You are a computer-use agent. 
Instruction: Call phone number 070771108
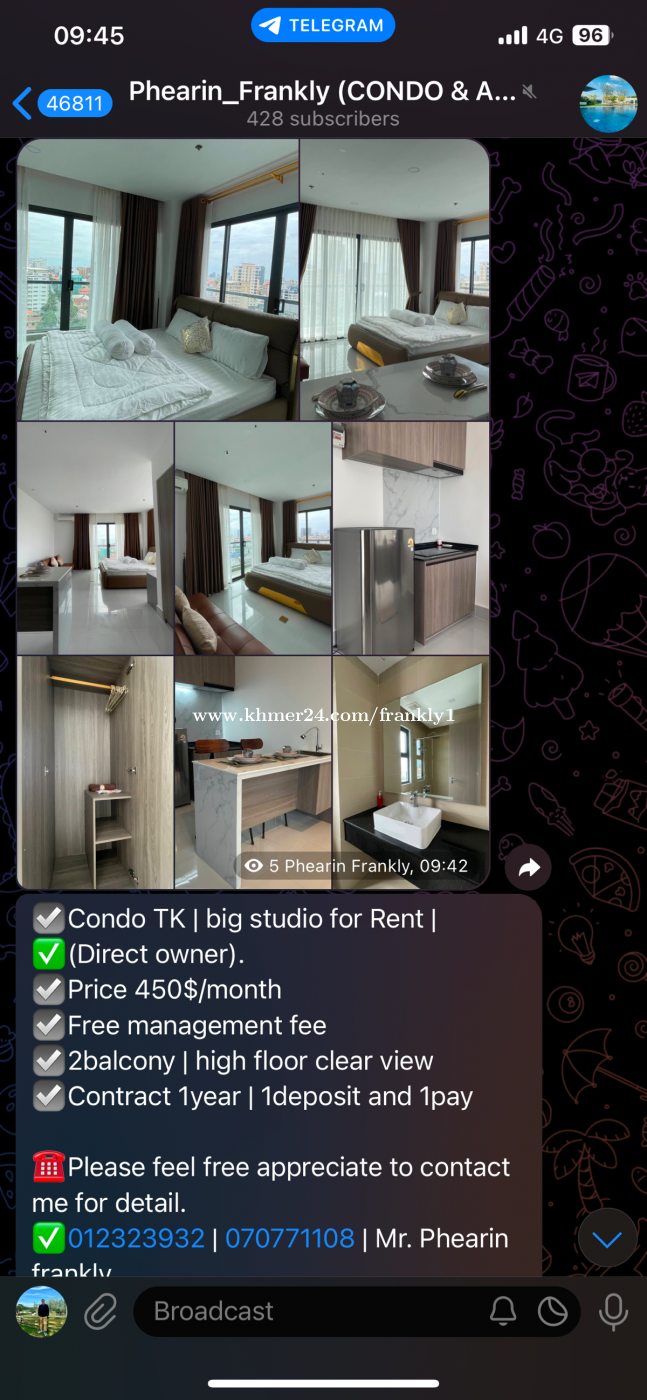click(x=290, y=1238)
